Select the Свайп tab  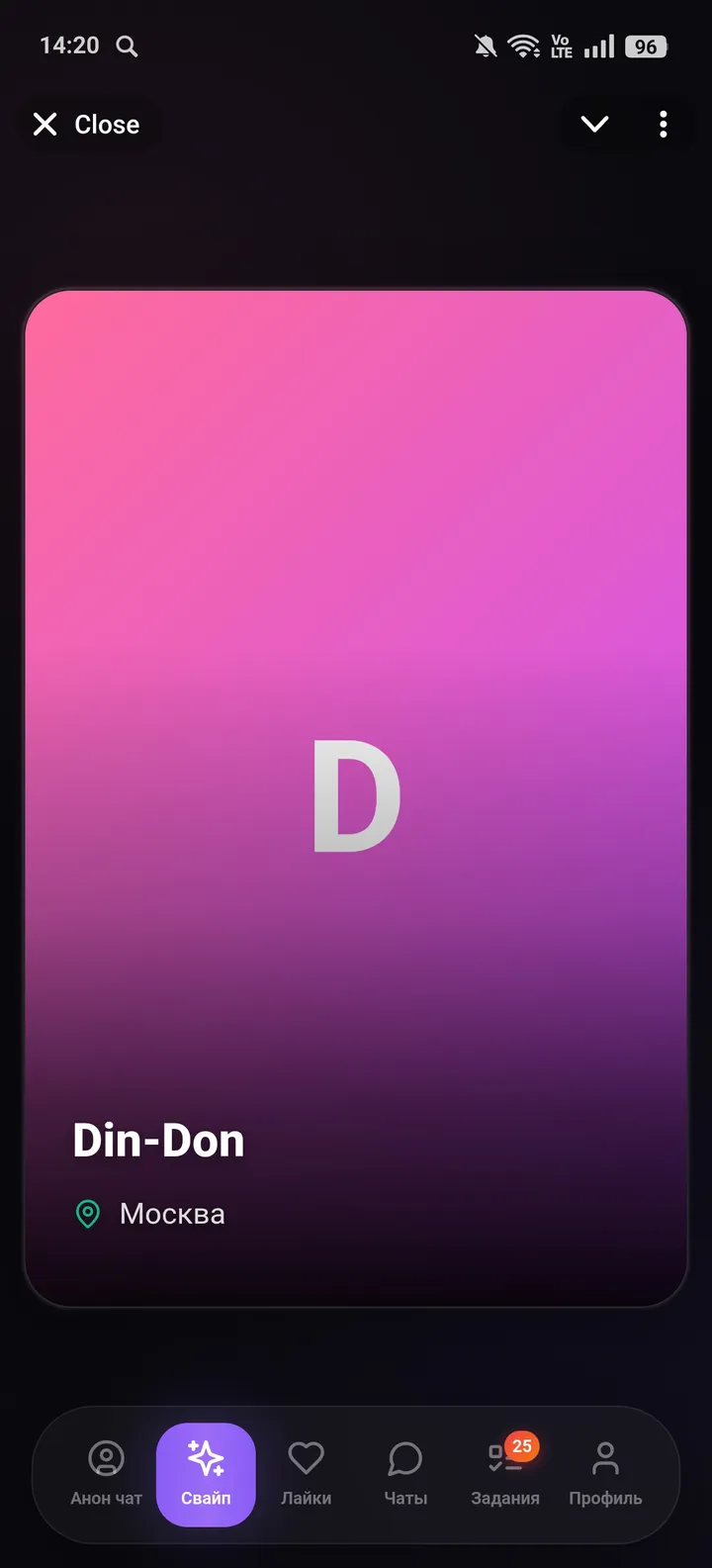click(x=206, y=1473)
